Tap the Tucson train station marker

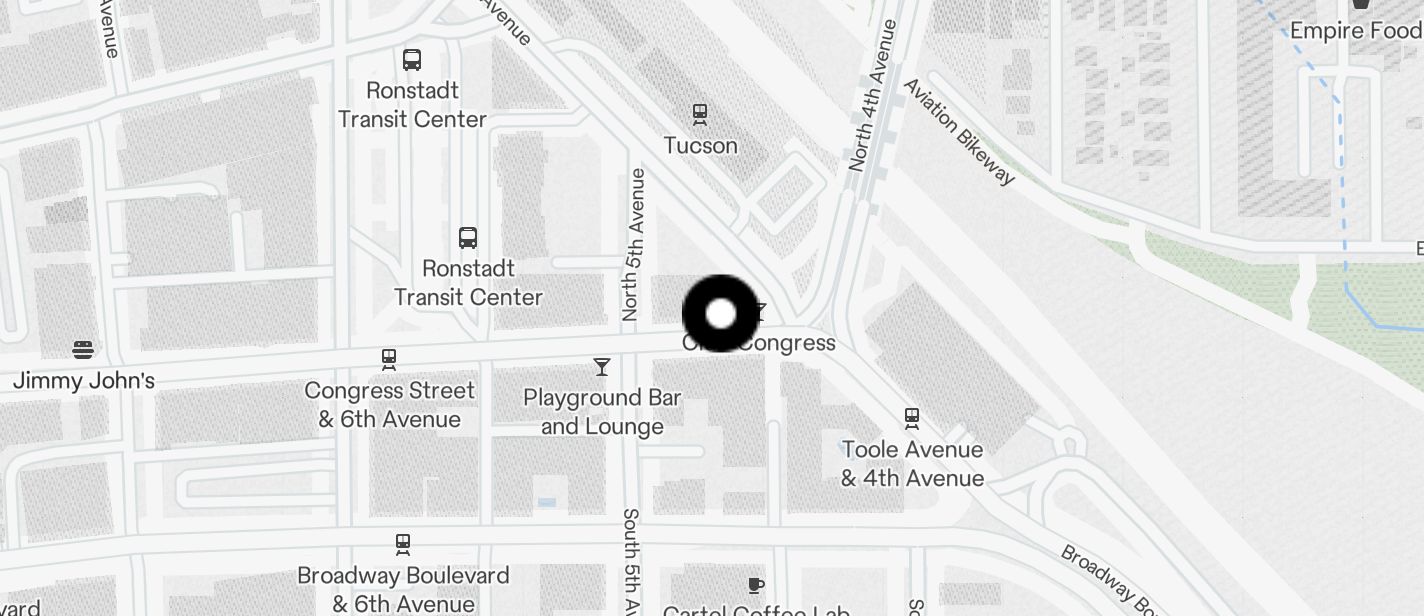[700, 113]
